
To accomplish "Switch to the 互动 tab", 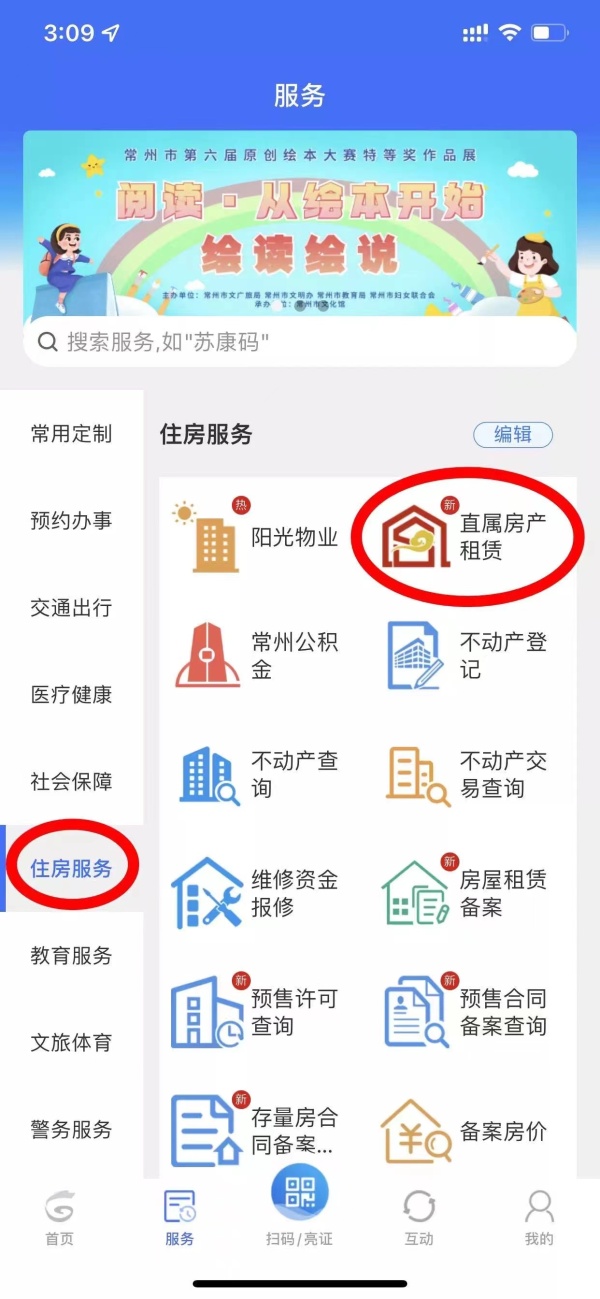I will coord(419,1217).
